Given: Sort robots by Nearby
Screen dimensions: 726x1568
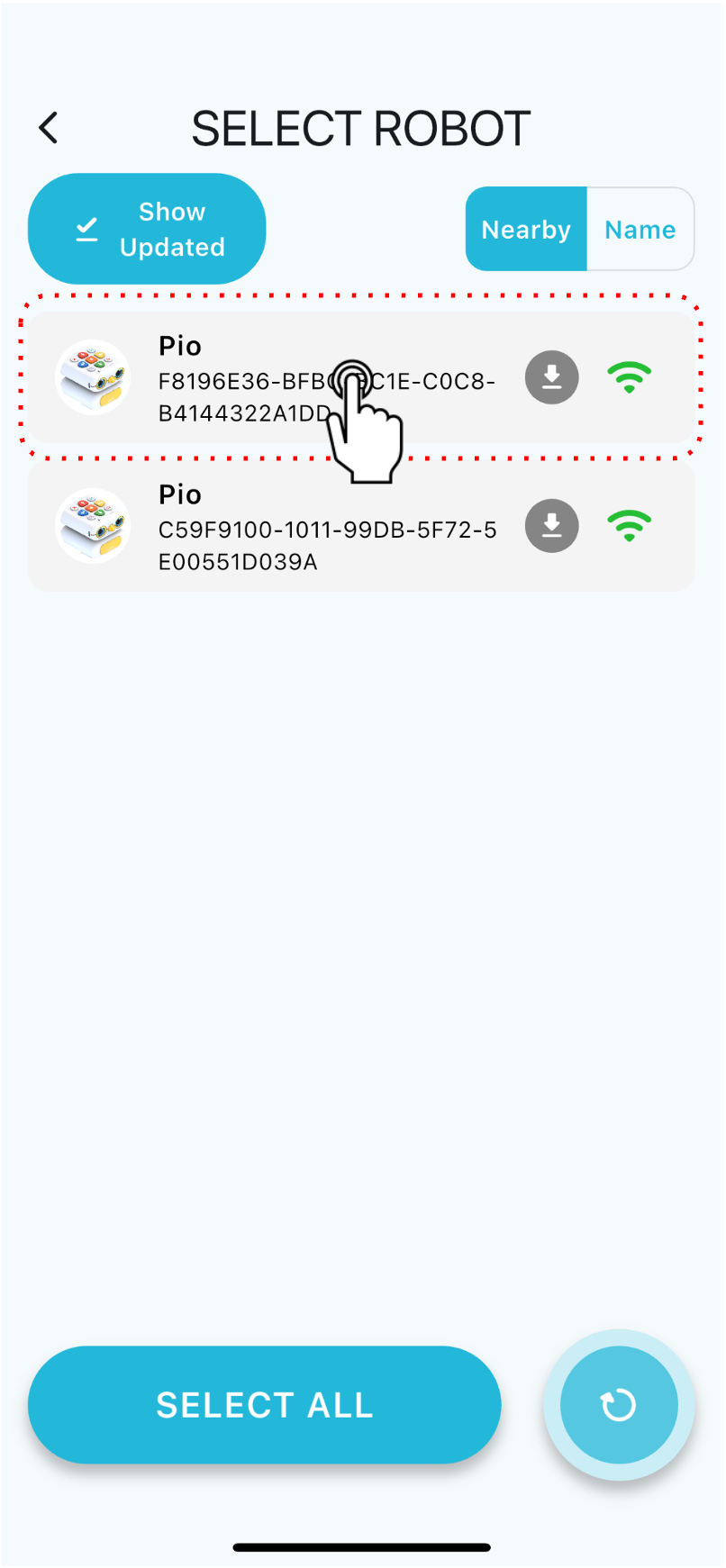Looking at the screenshot, I should point(526,230).
